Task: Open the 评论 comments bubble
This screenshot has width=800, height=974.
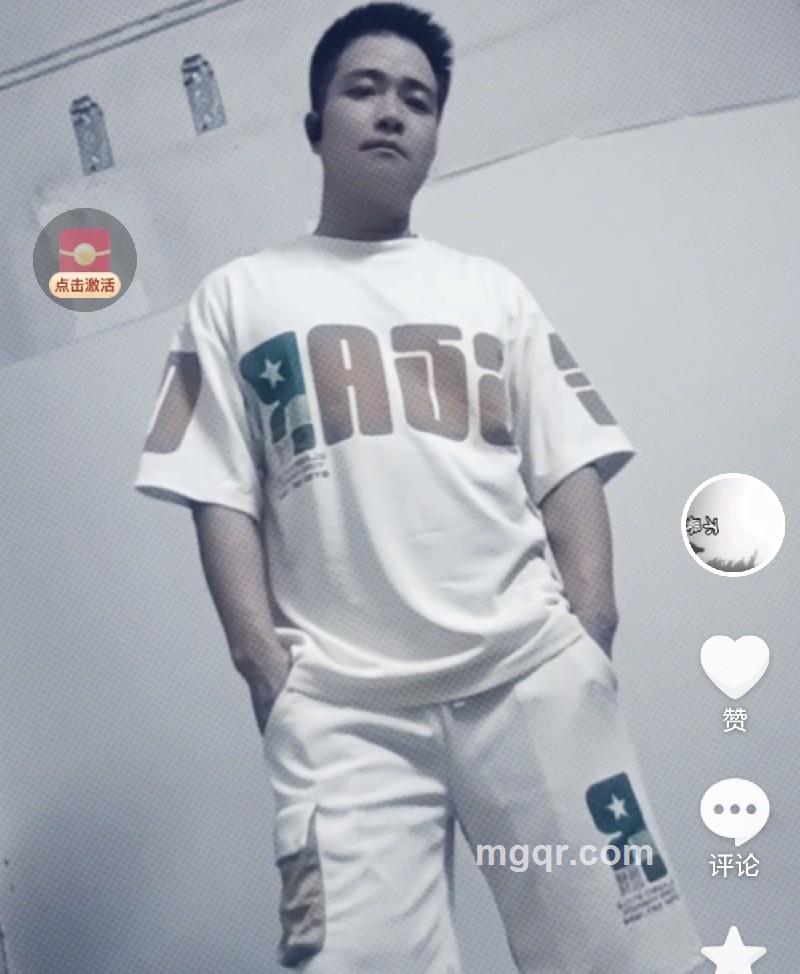Action: pos(734,812)
